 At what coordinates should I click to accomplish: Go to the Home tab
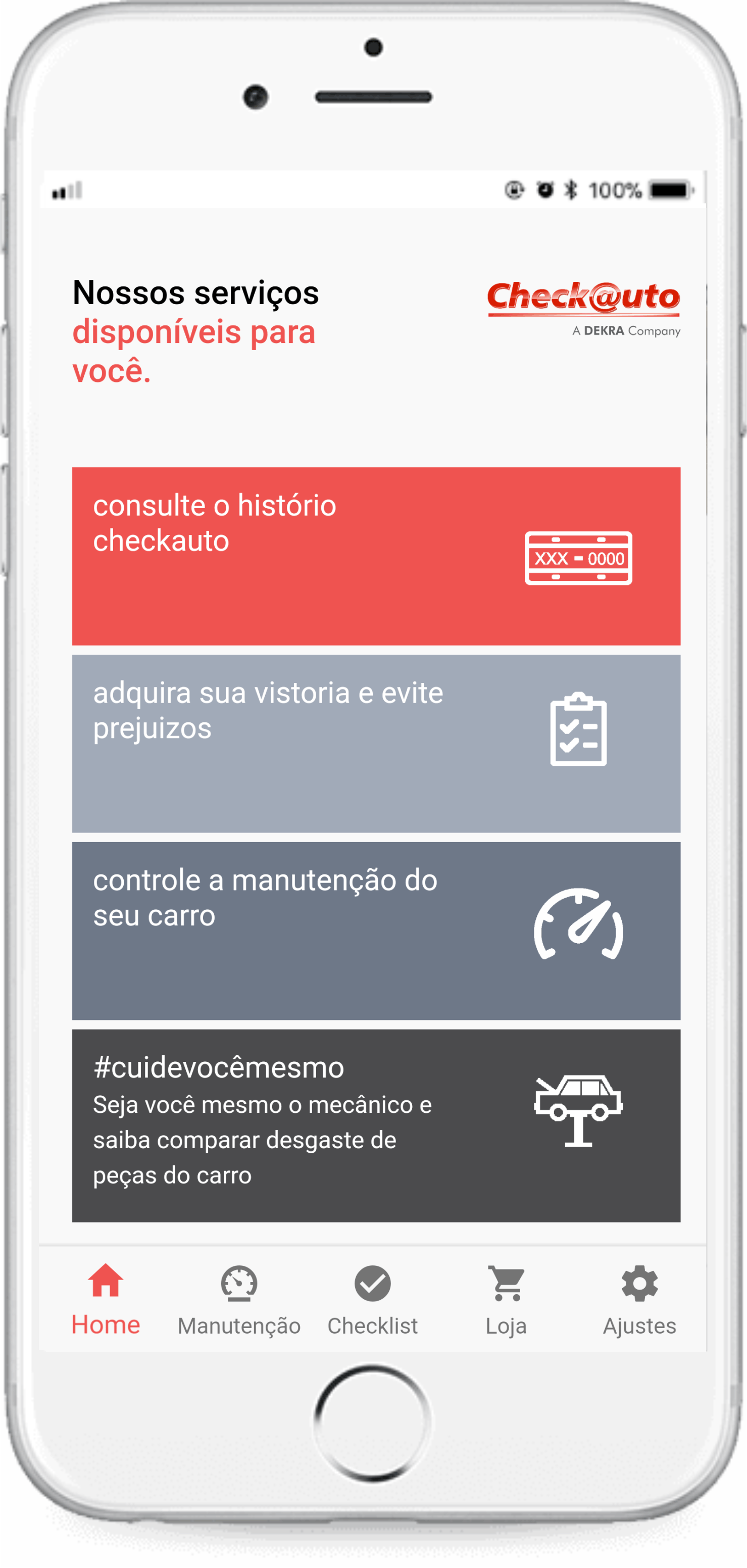pyautogui.click(x=106, y=1300)
